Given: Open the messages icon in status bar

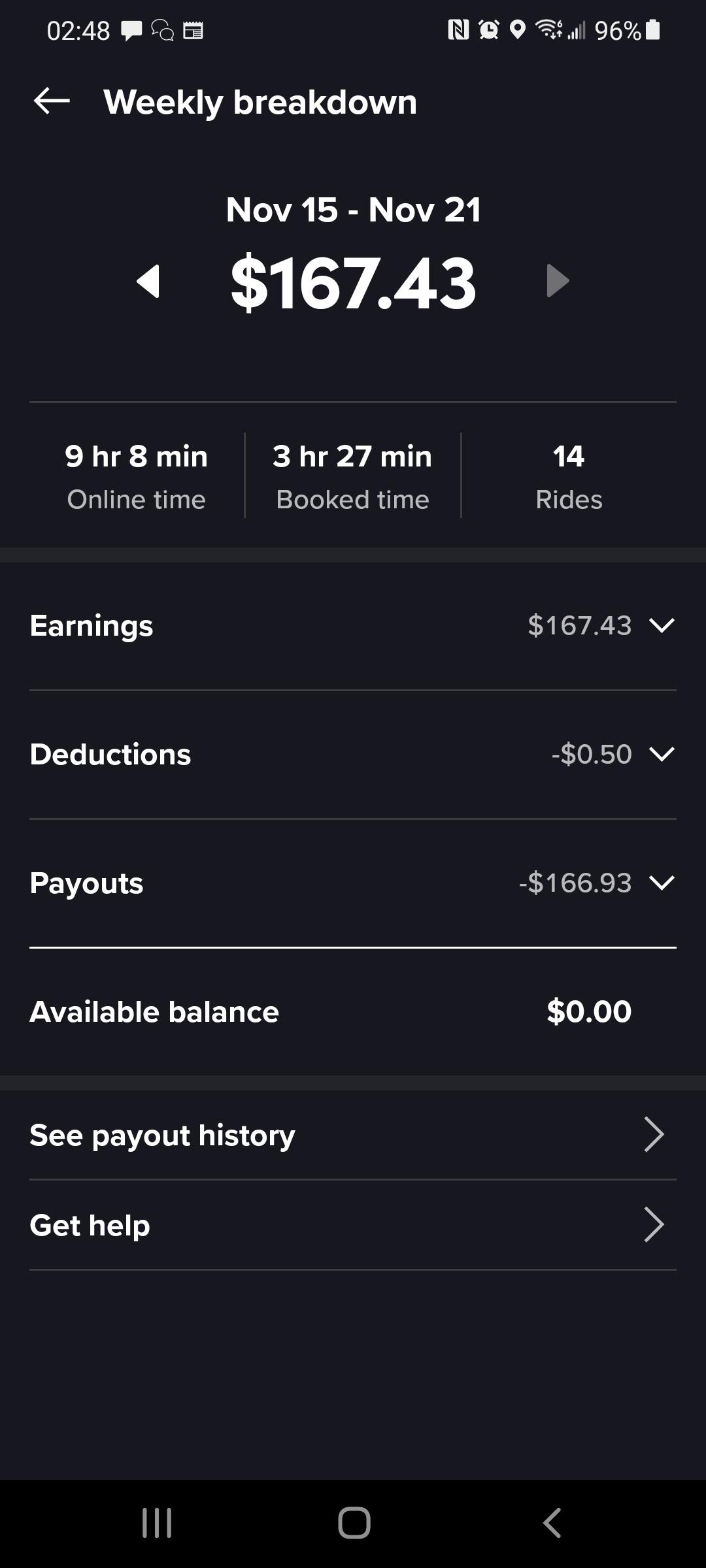Looking at the screenshot, I should pyautogui.click(x=131, y=31).
